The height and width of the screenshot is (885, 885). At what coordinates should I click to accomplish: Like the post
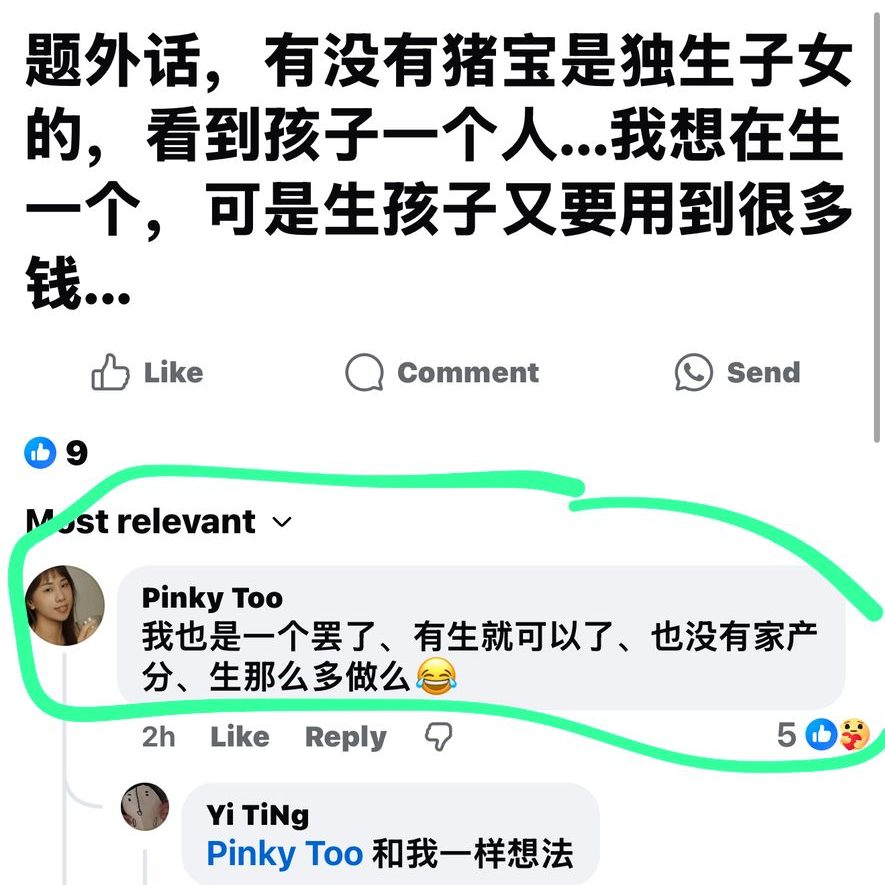coord(147,373)
